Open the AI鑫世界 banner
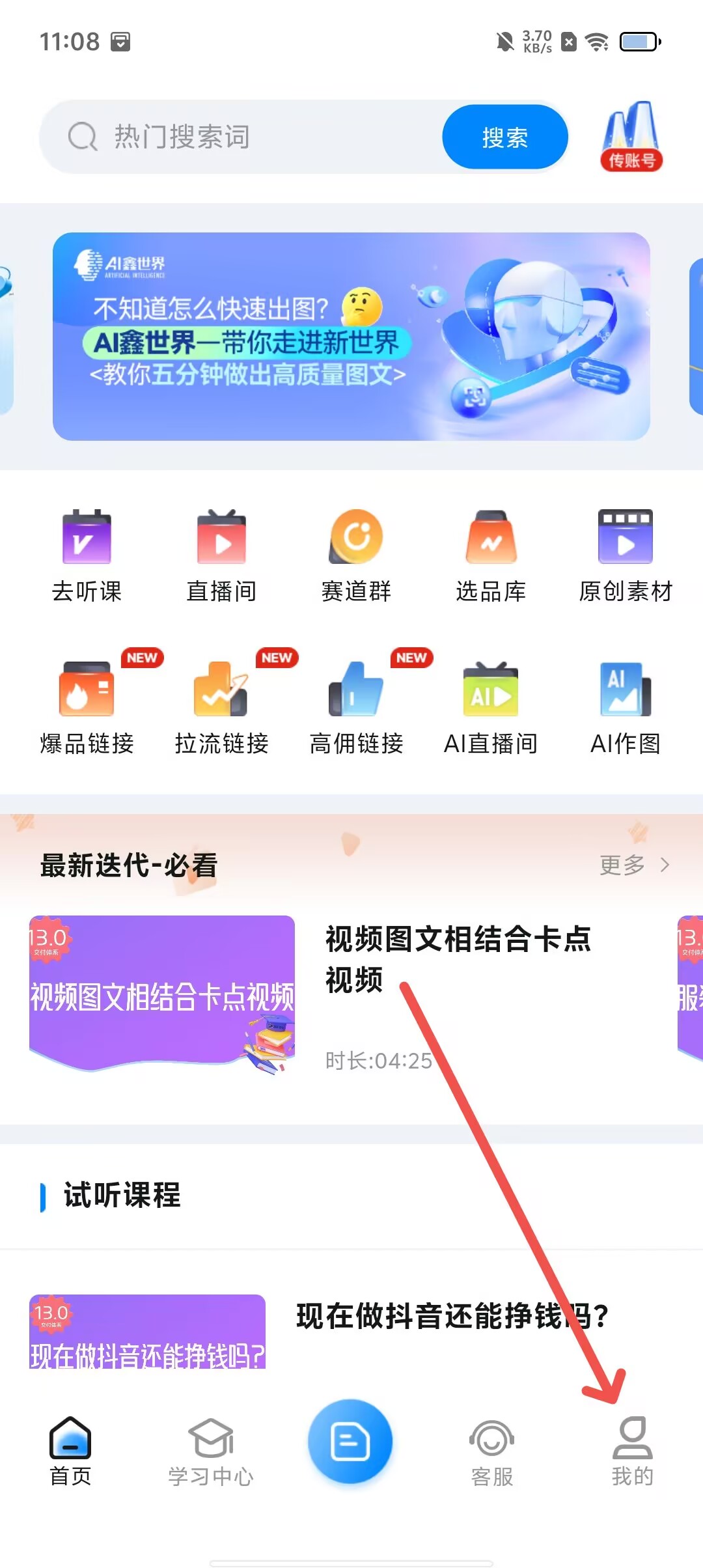This screenshot has height=1568, width=703. [x=351, y=336]
